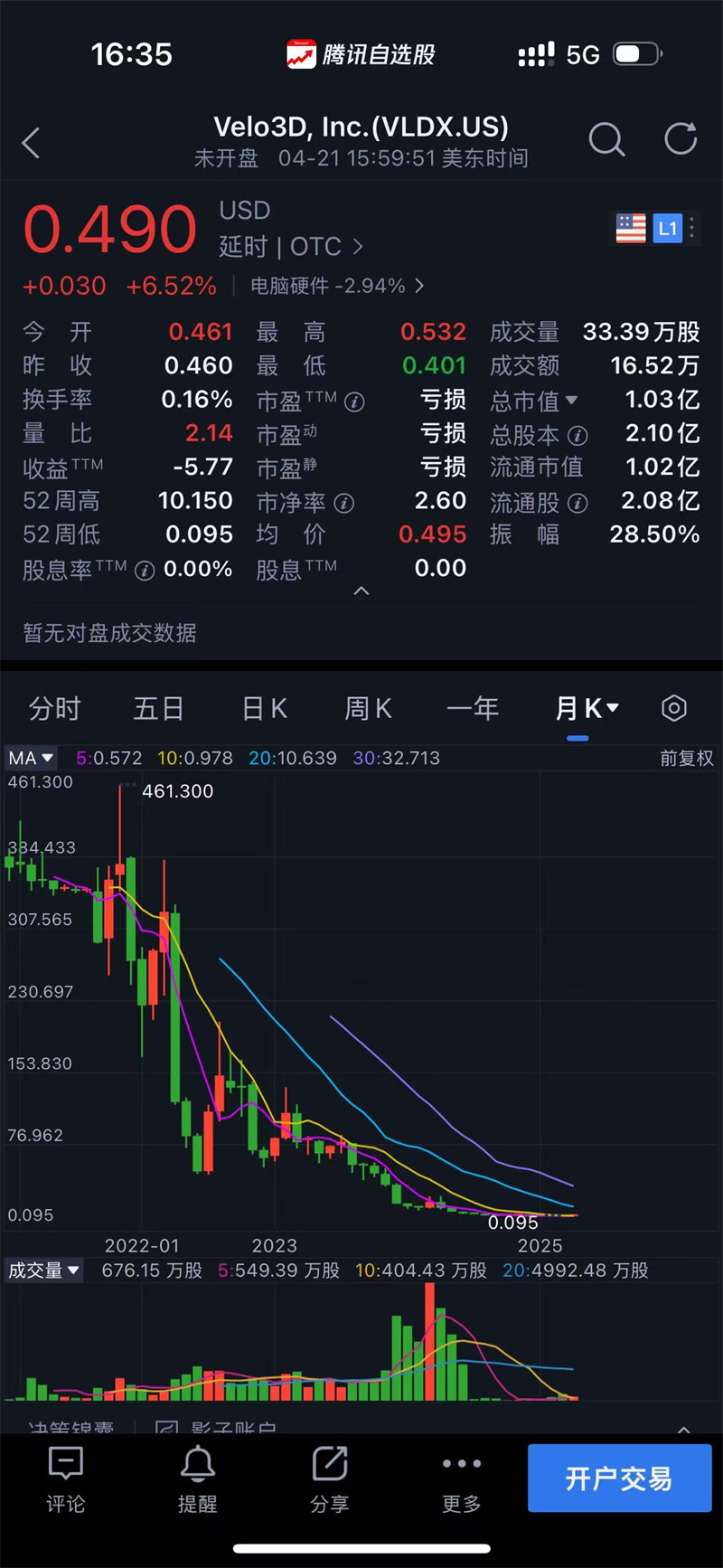Open chart settings hexagon icon
Screen dimensions: 723x1568
[x=674, y=708]
